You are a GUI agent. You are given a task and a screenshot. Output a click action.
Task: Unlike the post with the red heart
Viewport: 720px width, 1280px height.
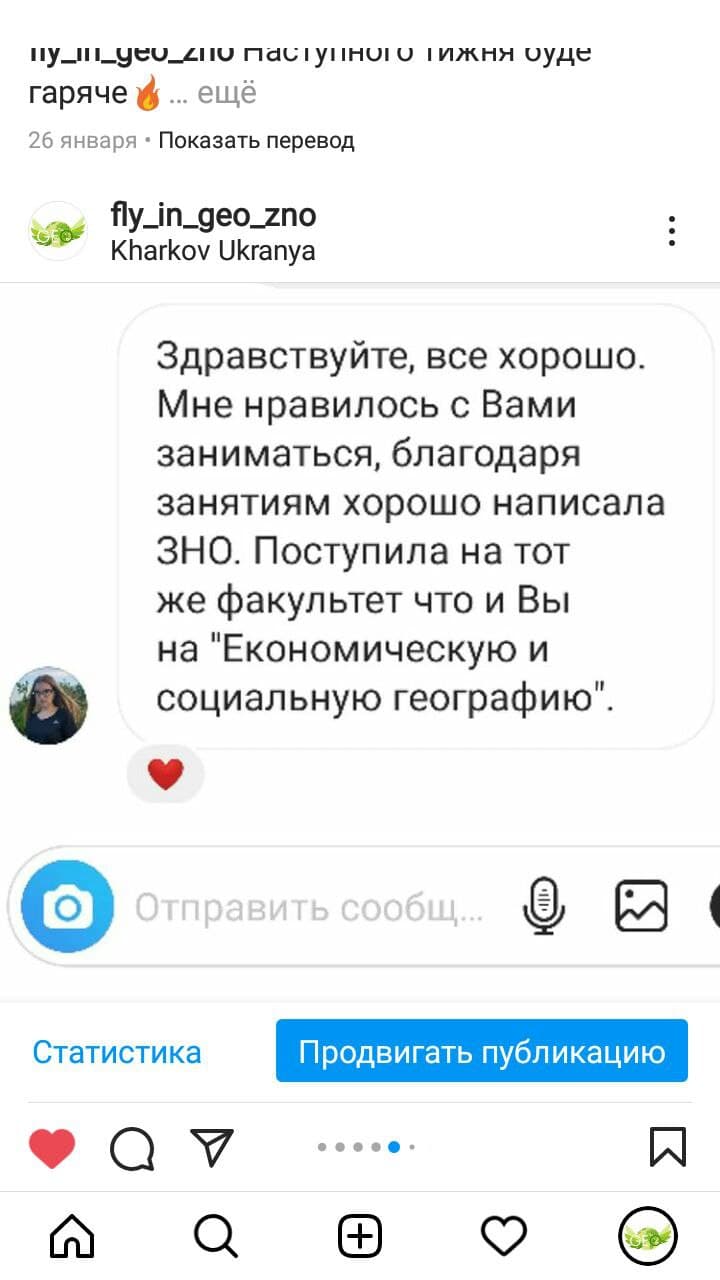[52, 1148]
